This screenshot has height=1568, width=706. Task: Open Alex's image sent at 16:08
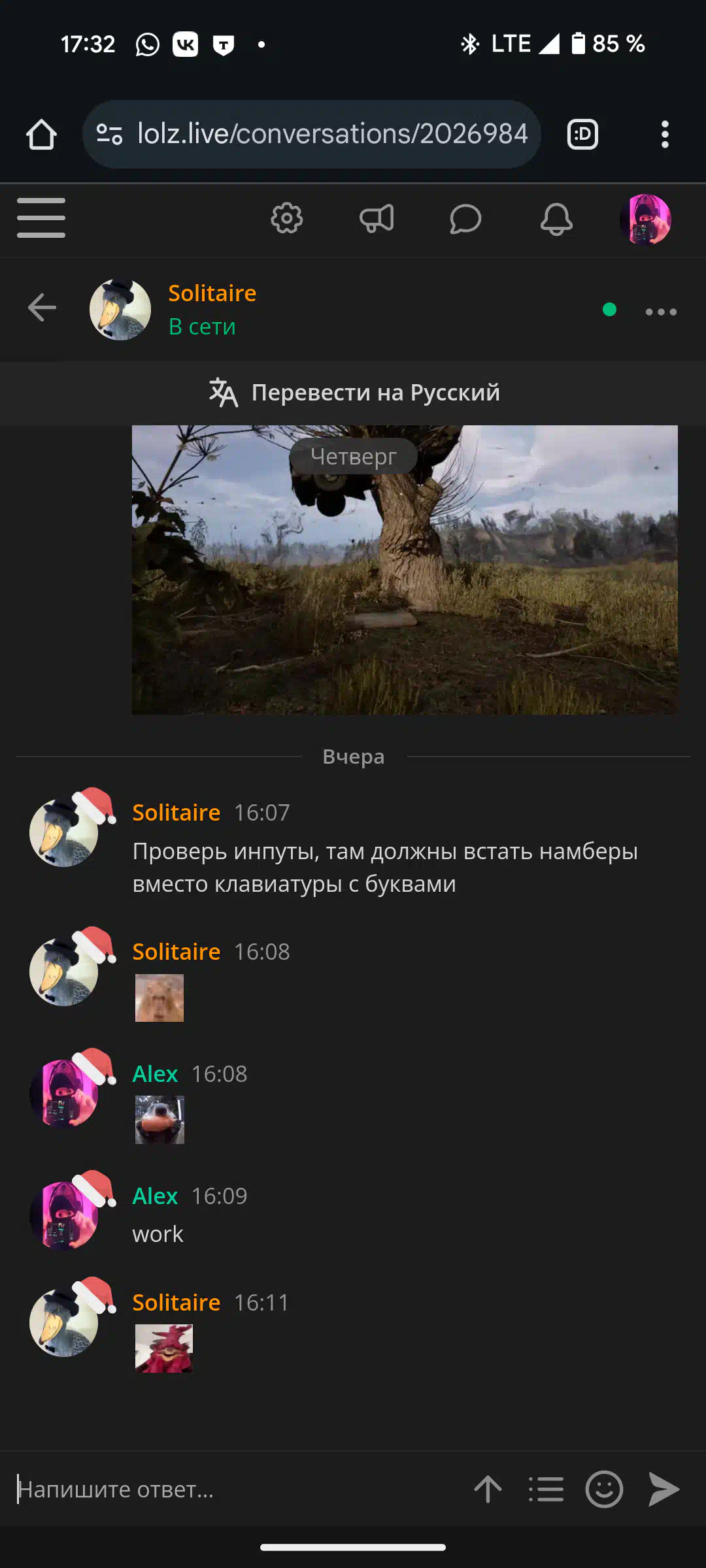tap(160, 1120)
